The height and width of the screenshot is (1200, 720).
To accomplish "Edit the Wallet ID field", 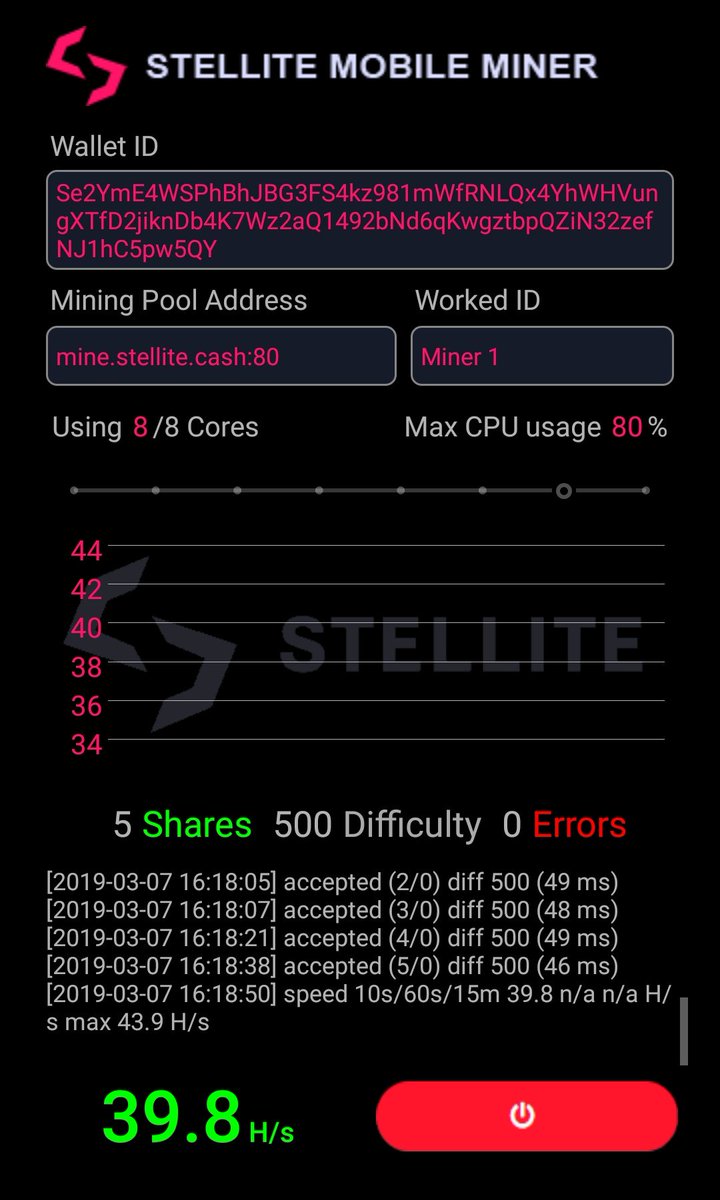I will tap(360, 220).
